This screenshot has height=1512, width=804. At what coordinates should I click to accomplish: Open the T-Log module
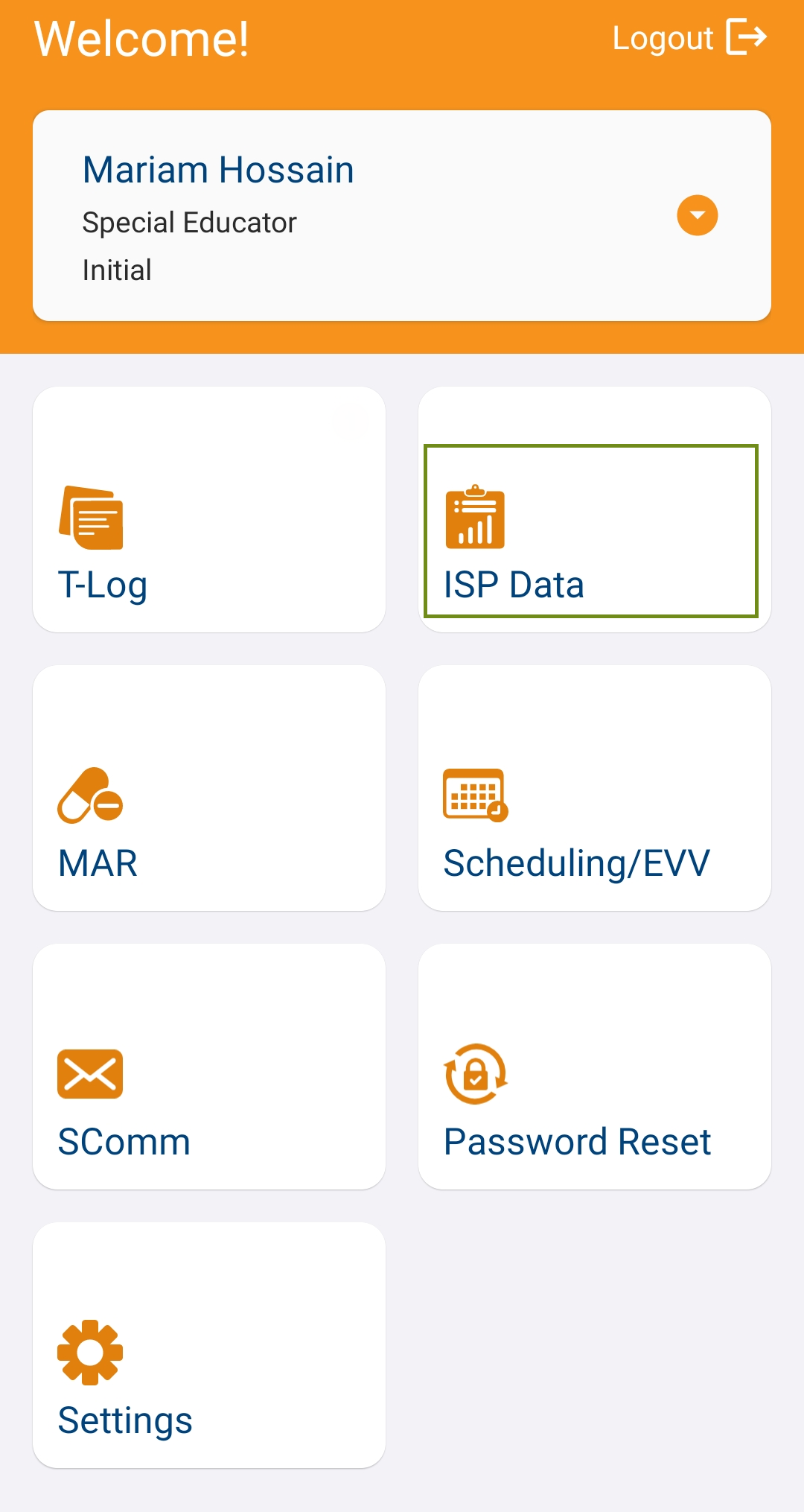(x=209, y=509)
